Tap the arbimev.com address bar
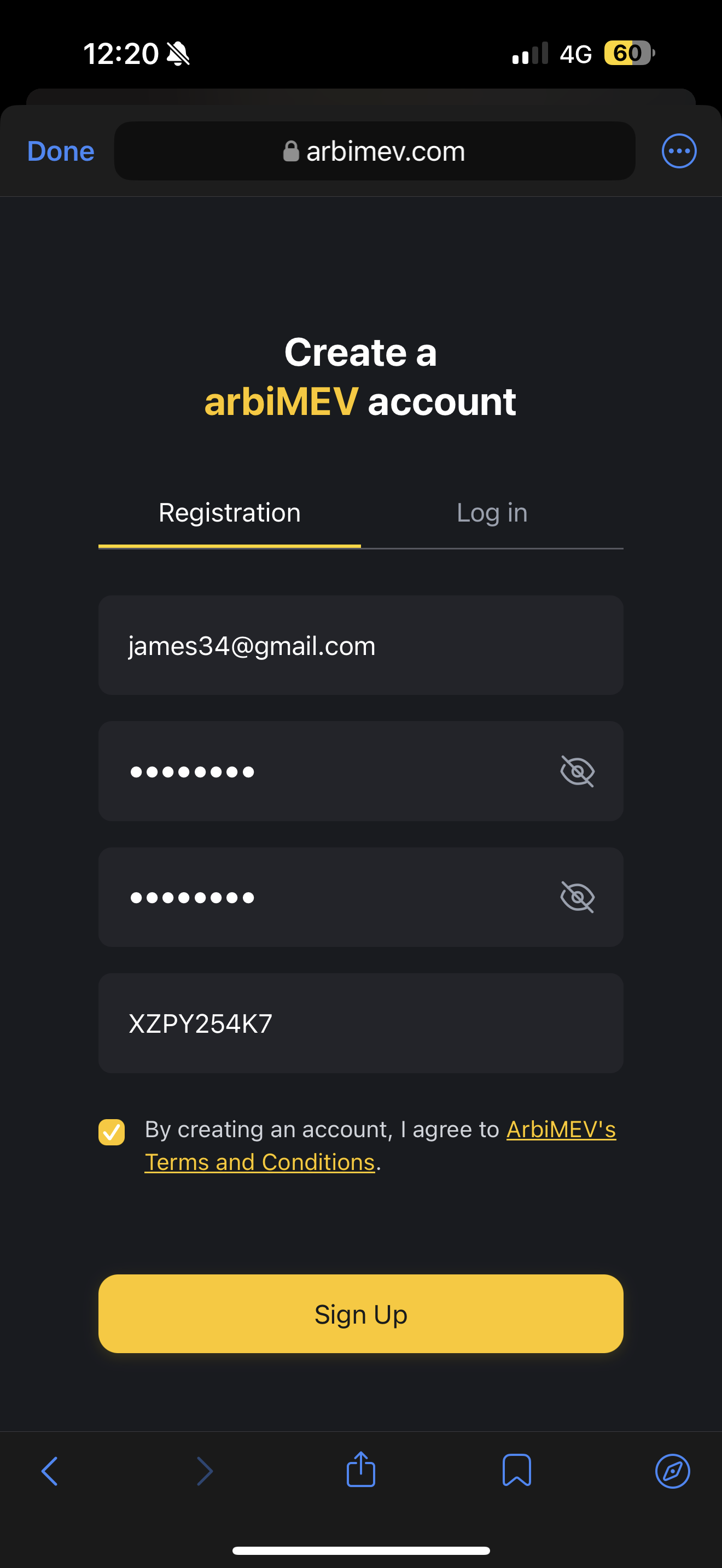The image size is (722, 1568). tap(374, 151)
